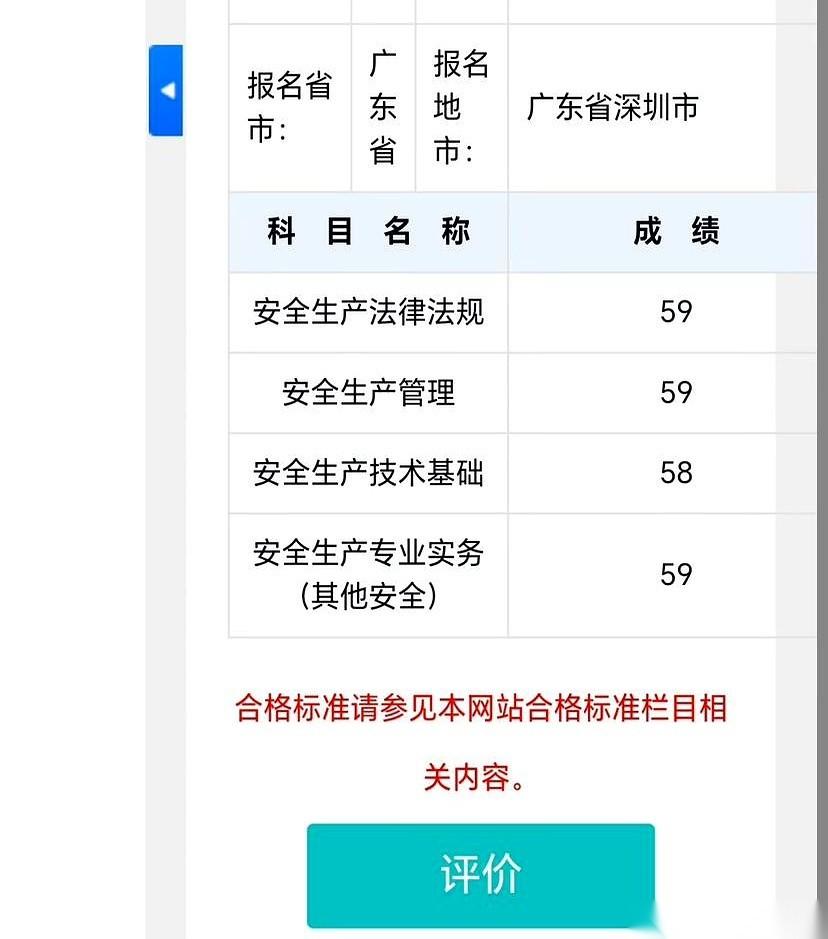Tap the first score showing 59
Screen dimensions: 828x939
pyautogui.click(x=675, y=312)
